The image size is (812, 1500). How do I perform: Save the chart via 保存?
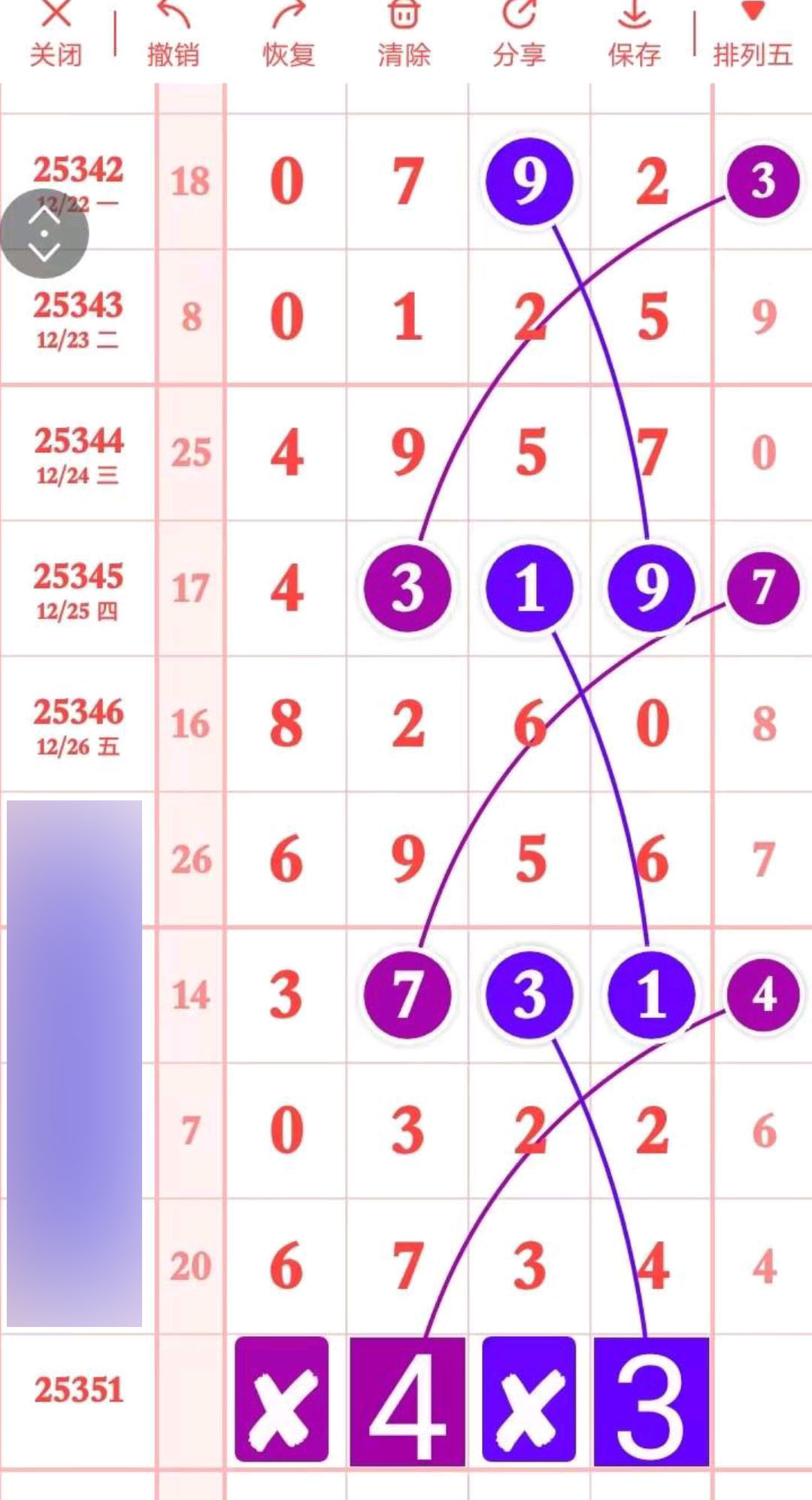[x=634, y=34]
